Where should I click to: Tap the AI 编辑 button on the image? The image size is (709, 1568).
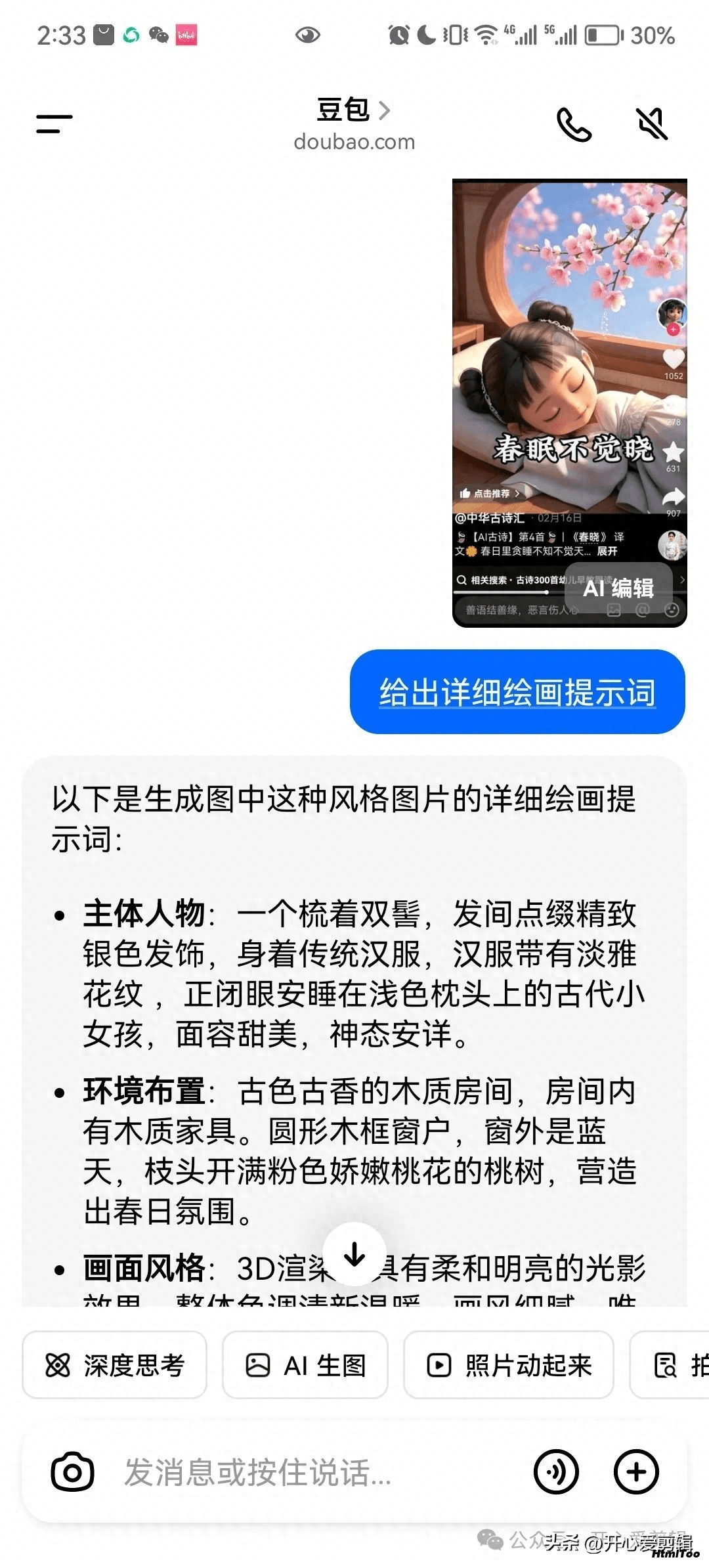(x=618, y=587)
